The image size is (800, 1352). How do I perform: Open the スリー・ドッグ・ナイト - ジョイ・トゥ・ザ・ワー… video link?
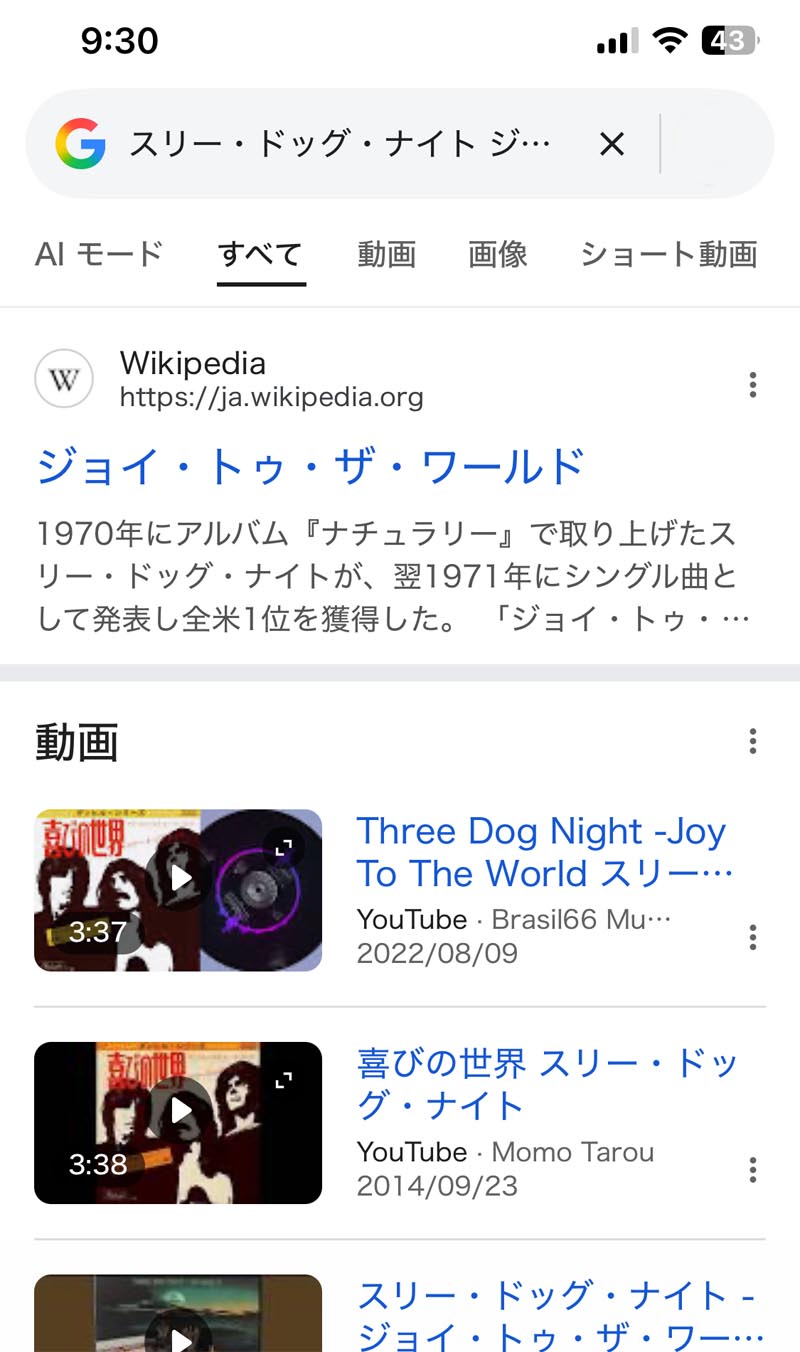pyautogui.click(x=558, y=1316)
